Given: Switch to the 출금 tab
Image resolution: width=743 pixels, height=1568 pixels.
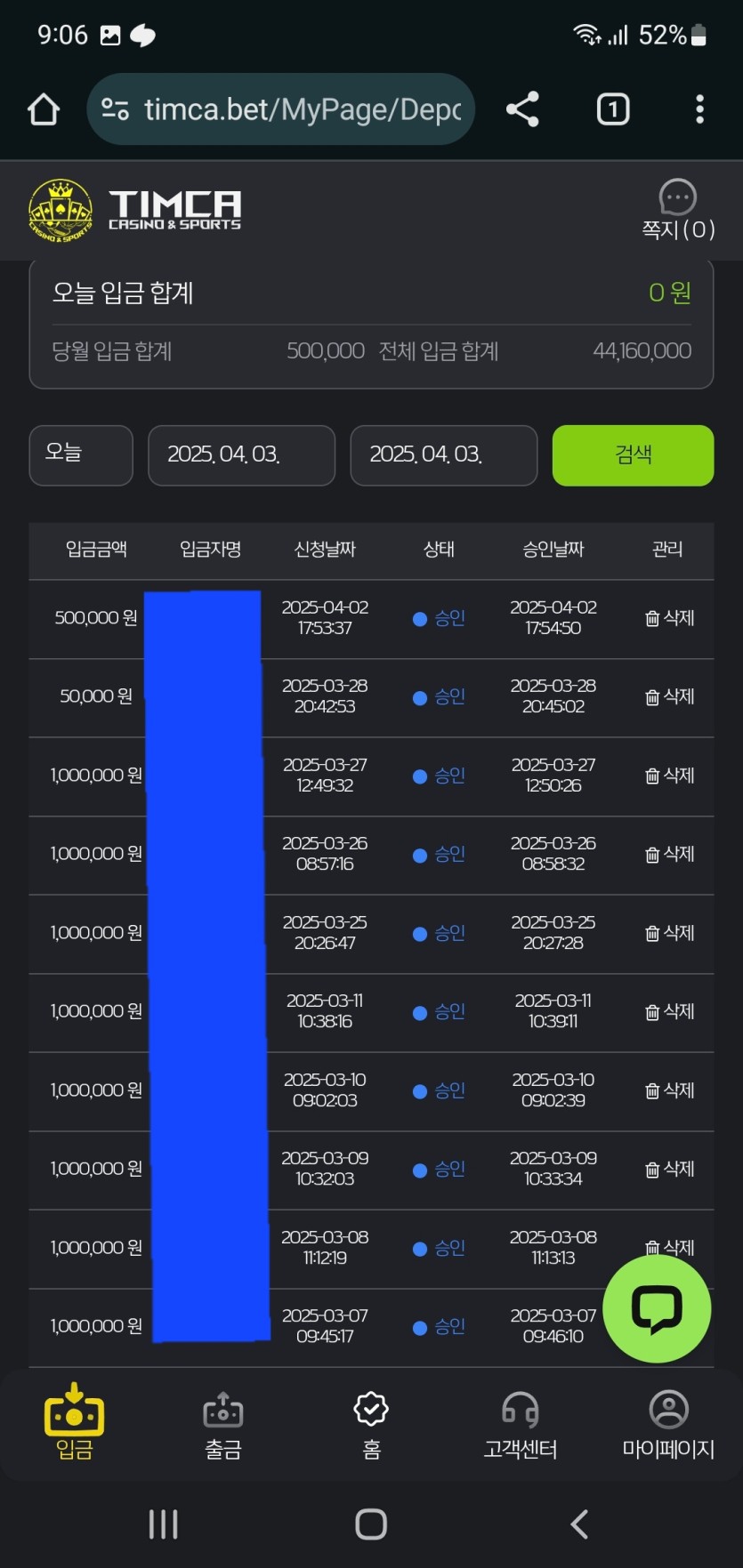Looking at the screenshot, I should [222, 1422].
